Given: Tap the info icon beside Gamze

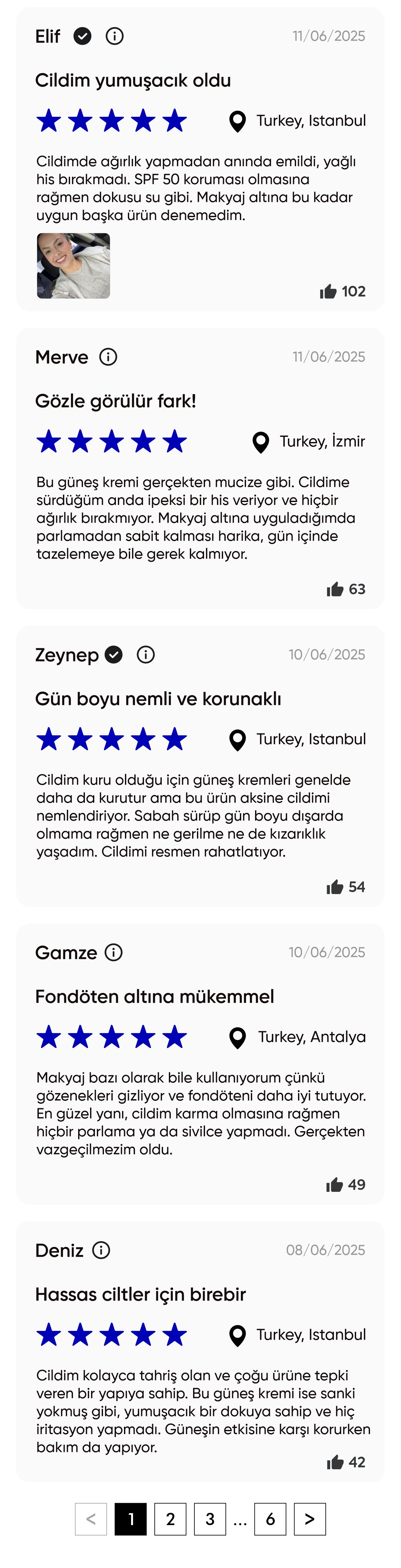Looking at the screenshot, I should tap(113, 953).
